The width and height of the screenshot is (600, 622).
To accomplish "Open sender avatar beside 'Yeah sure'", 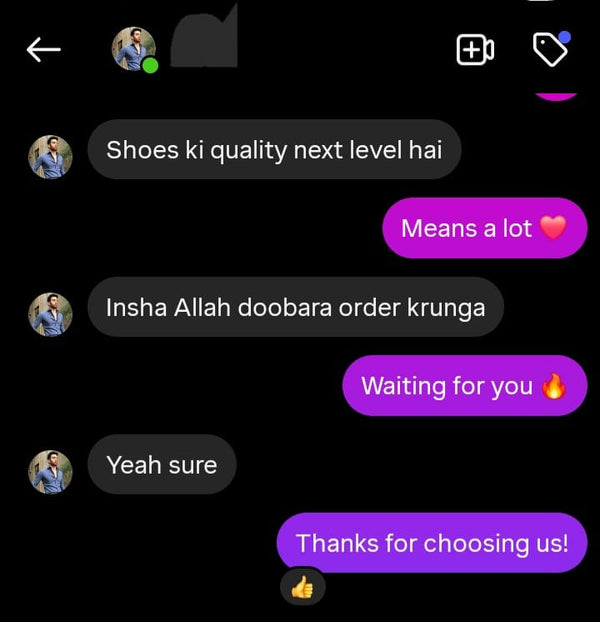I will (50, 472).
